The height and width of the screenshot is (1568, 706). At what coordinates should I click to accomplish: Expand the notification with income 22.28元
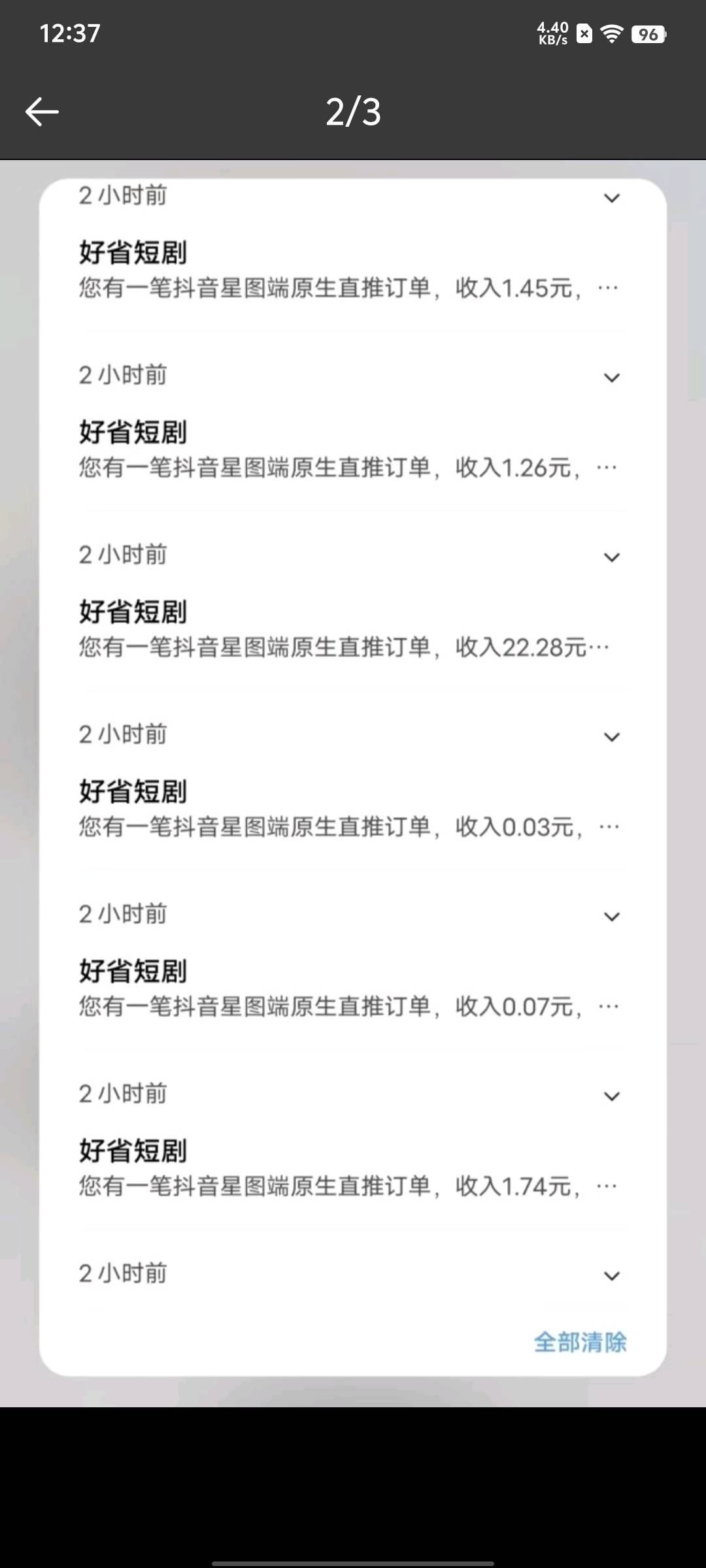[x=611, y=557]
